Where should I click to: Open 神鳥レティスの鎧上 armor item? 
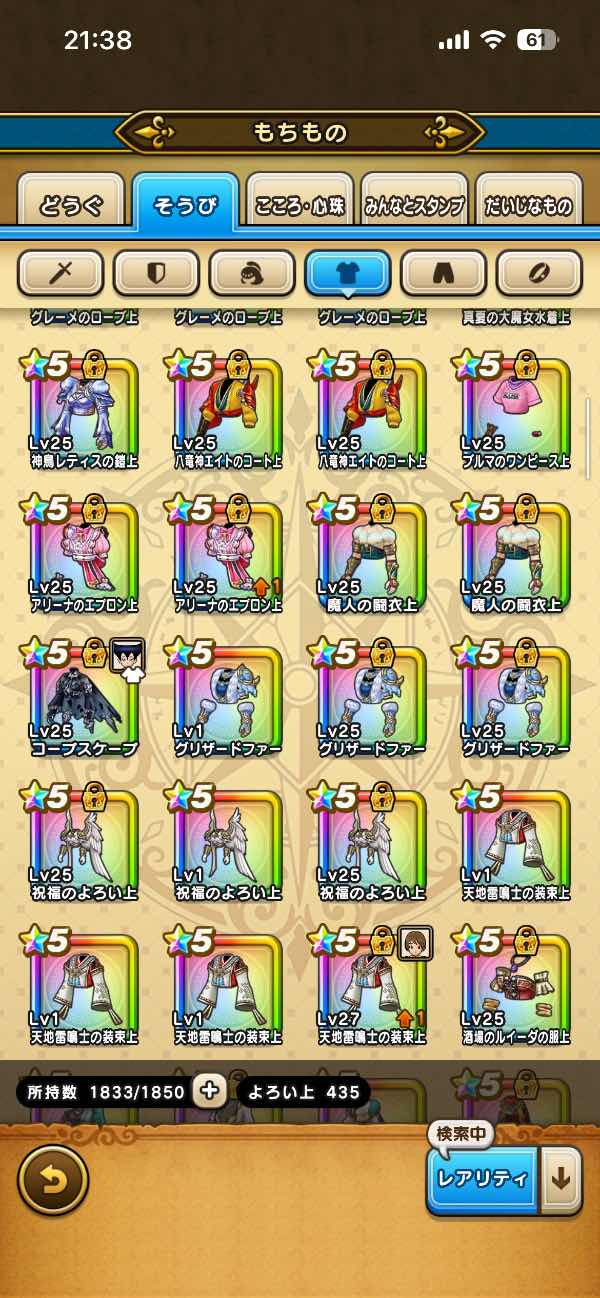pos(83,412)
